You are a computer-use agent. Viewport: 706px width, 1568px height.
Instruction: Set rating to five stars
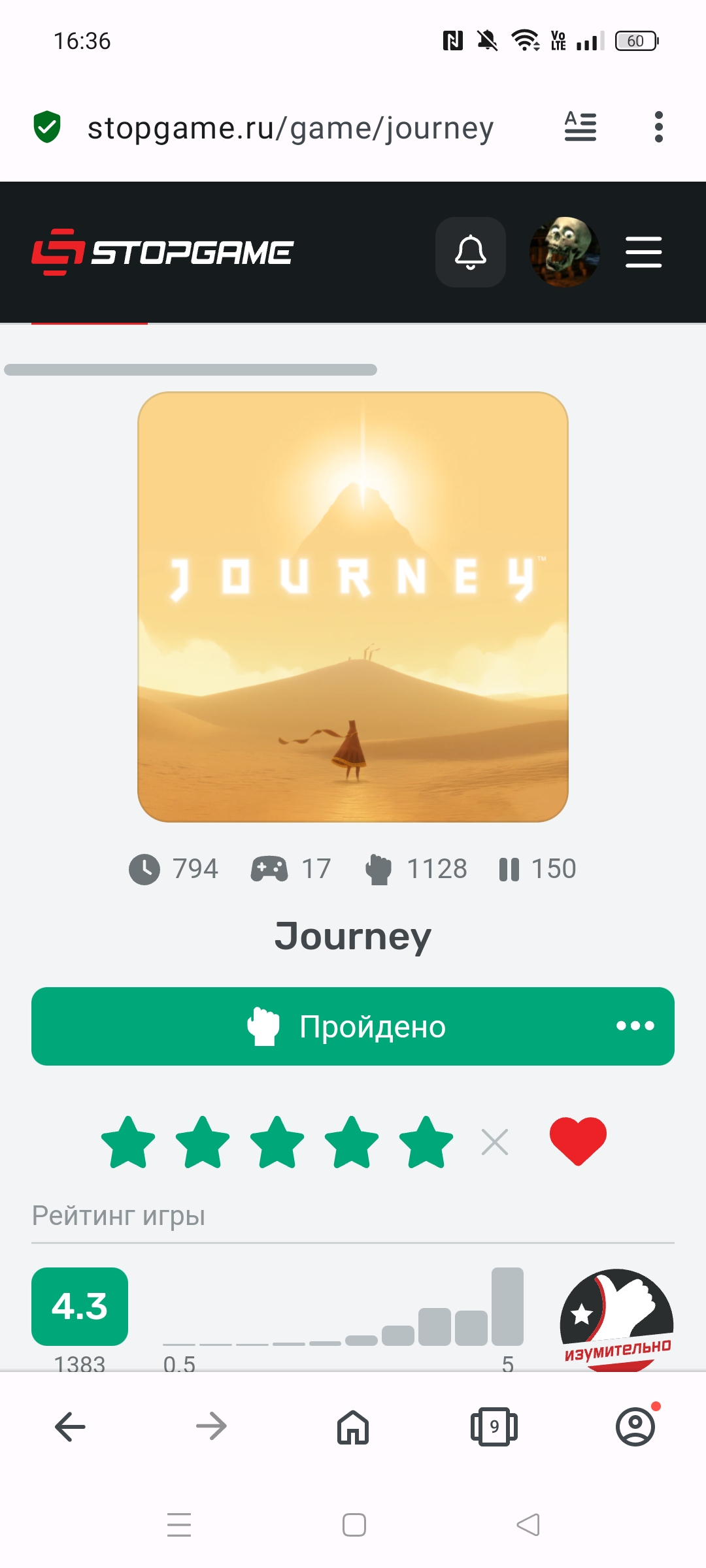[426, 1142]
